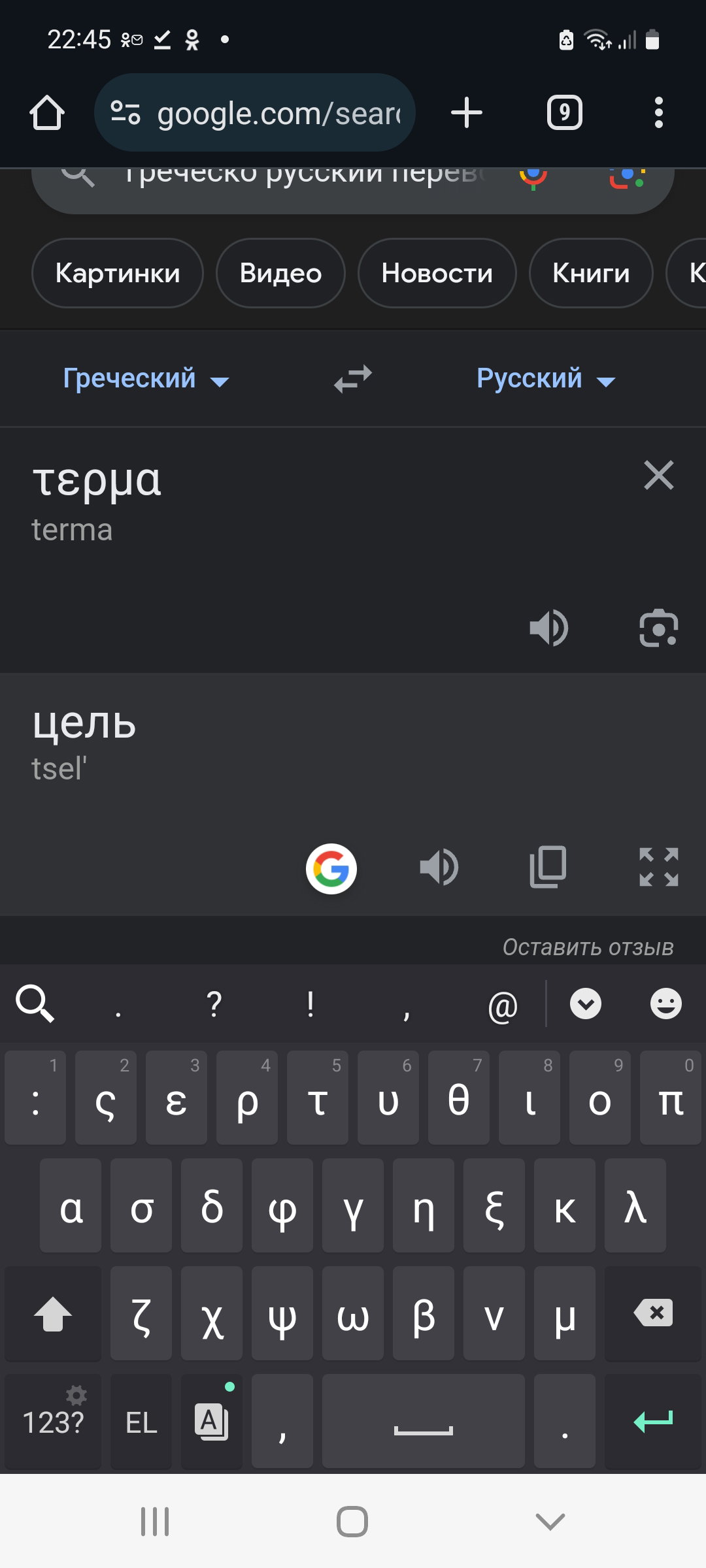Switch to the Видео results
The image size is (706, 1568).
tap(280, 273)
